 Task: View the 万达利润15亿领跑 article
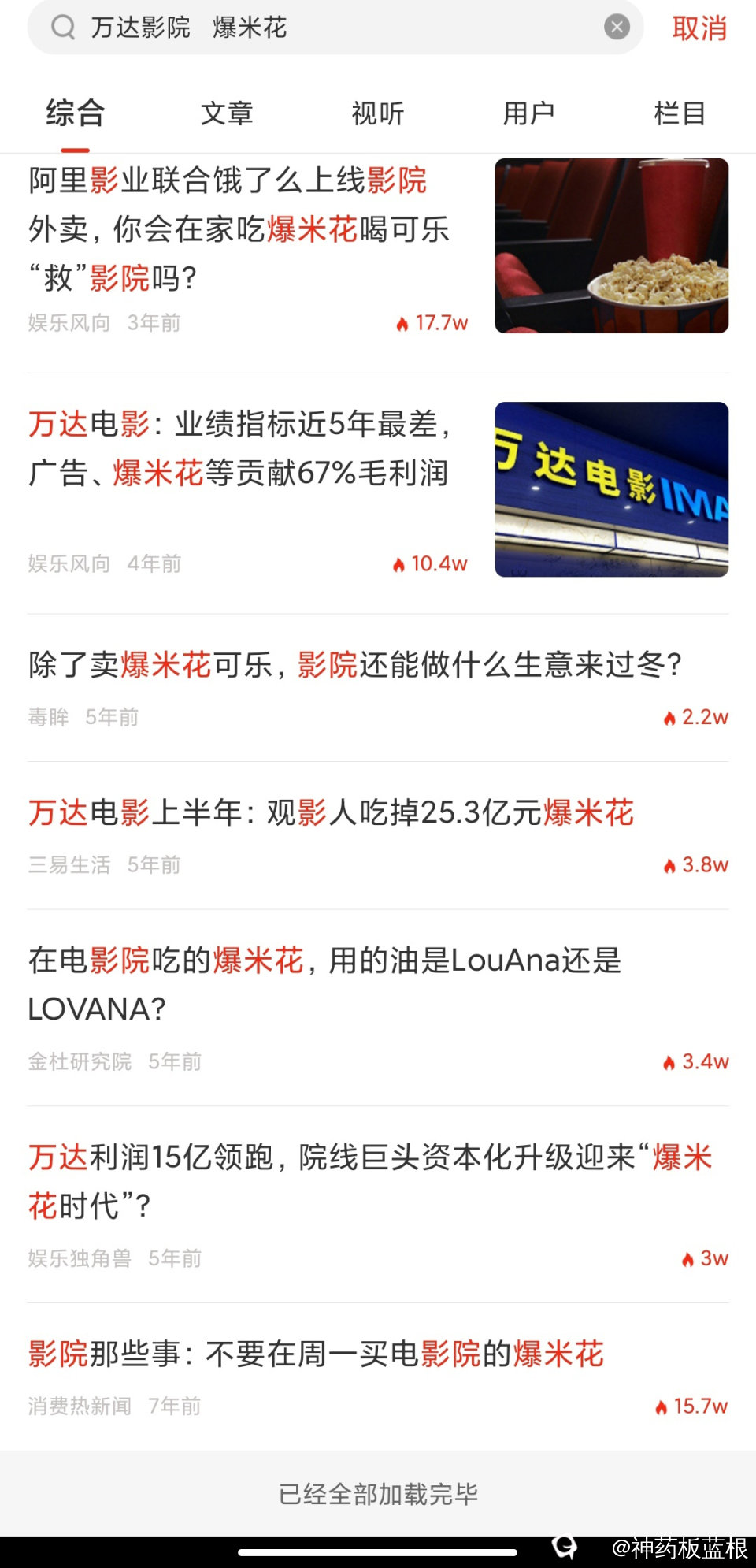tap(370, 1181)
